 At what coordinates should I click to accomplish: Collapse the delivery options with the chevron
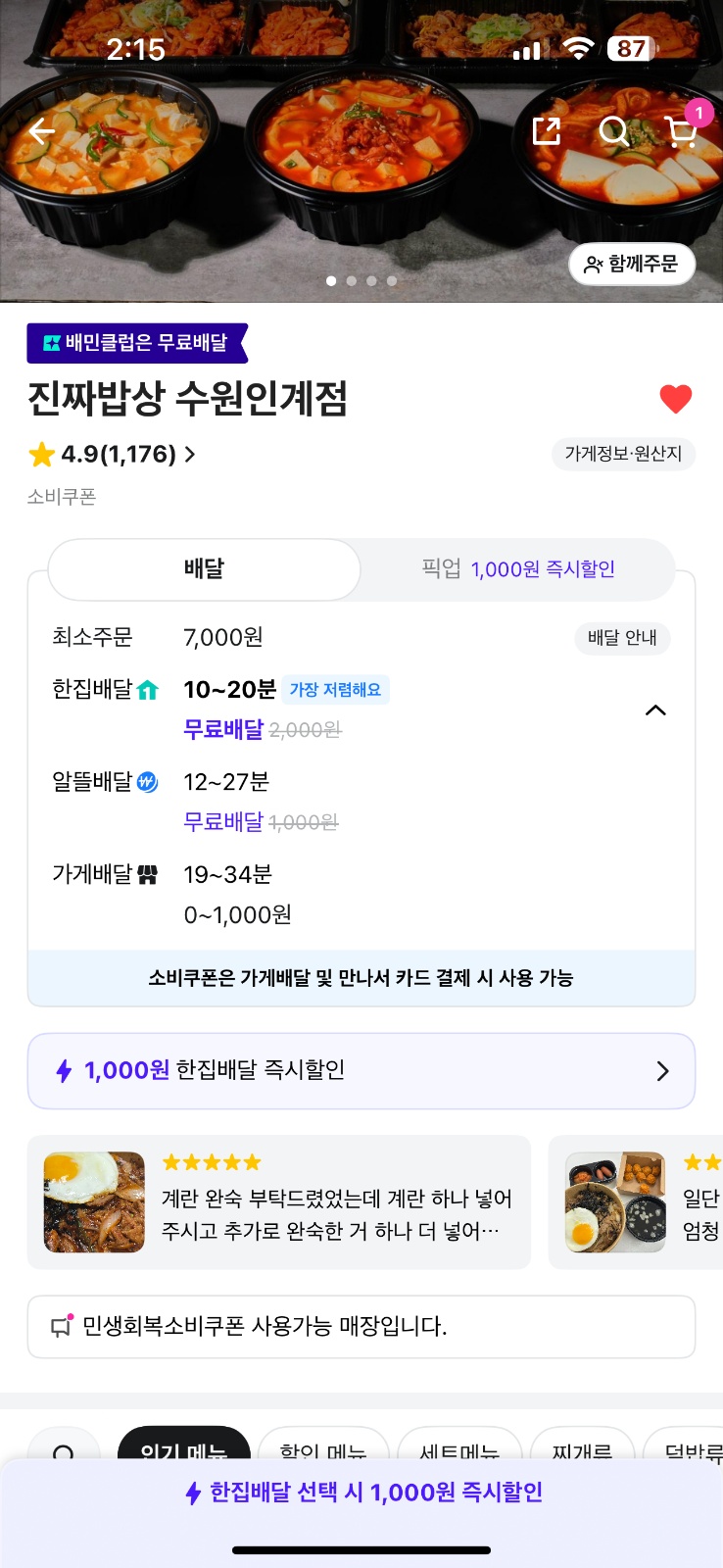tap(654, 710)
